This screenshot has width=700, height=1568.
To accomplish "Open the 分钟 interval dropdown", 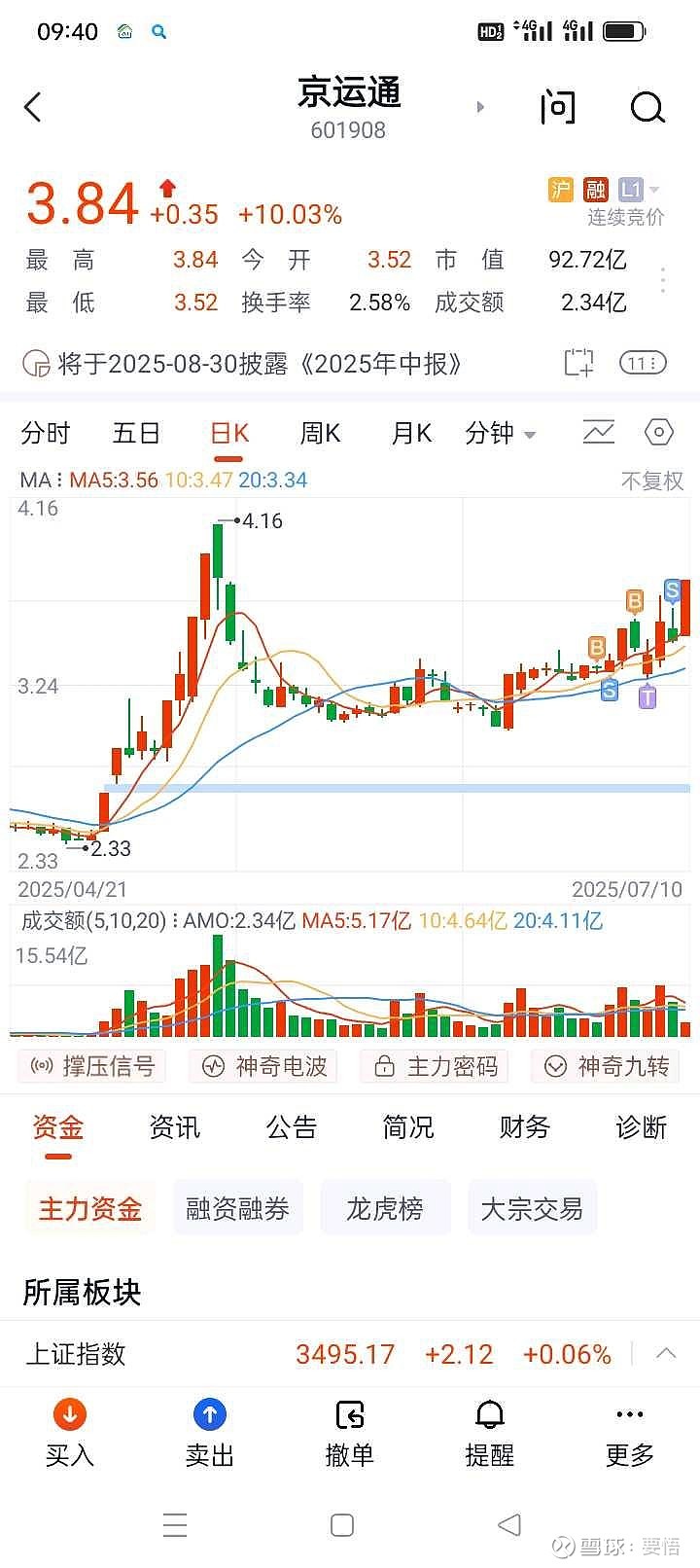I will 500,433.
